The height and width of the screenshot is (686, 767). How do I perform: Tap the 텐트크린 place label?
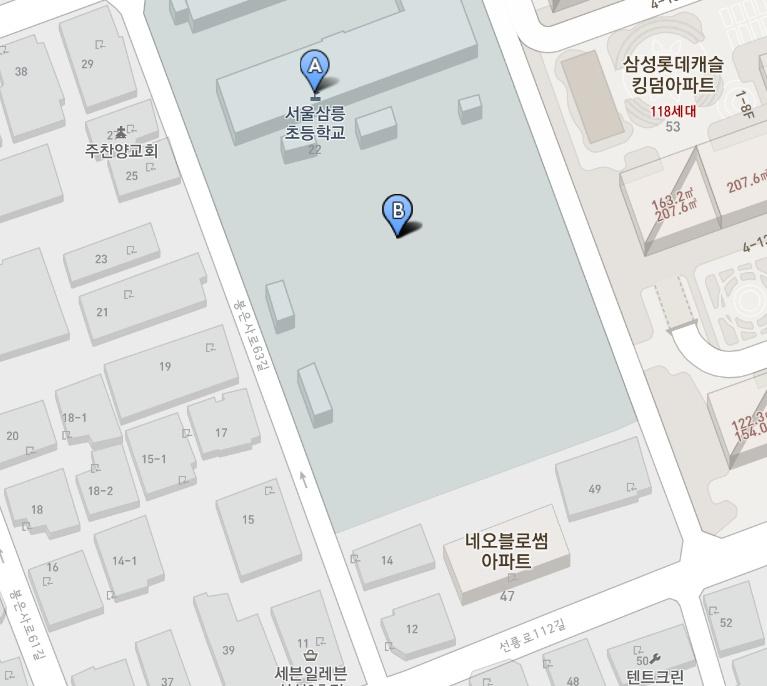(x=655, y=676)
